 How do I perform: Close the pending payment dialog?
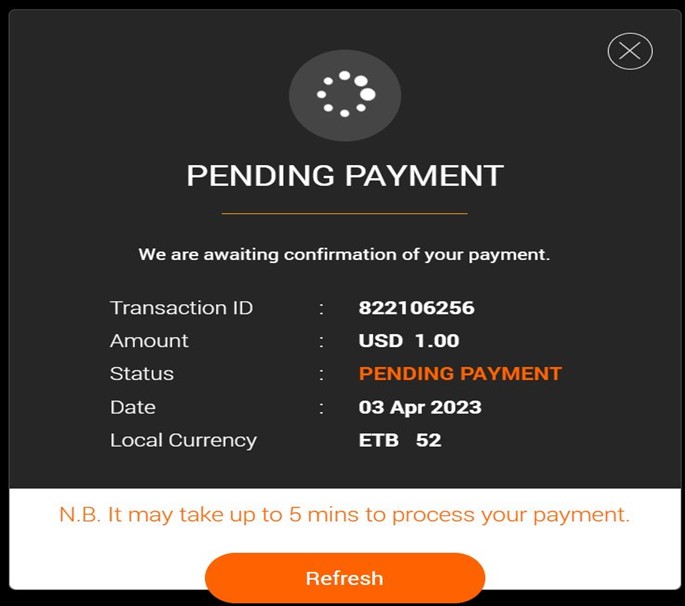click(630, 51)
